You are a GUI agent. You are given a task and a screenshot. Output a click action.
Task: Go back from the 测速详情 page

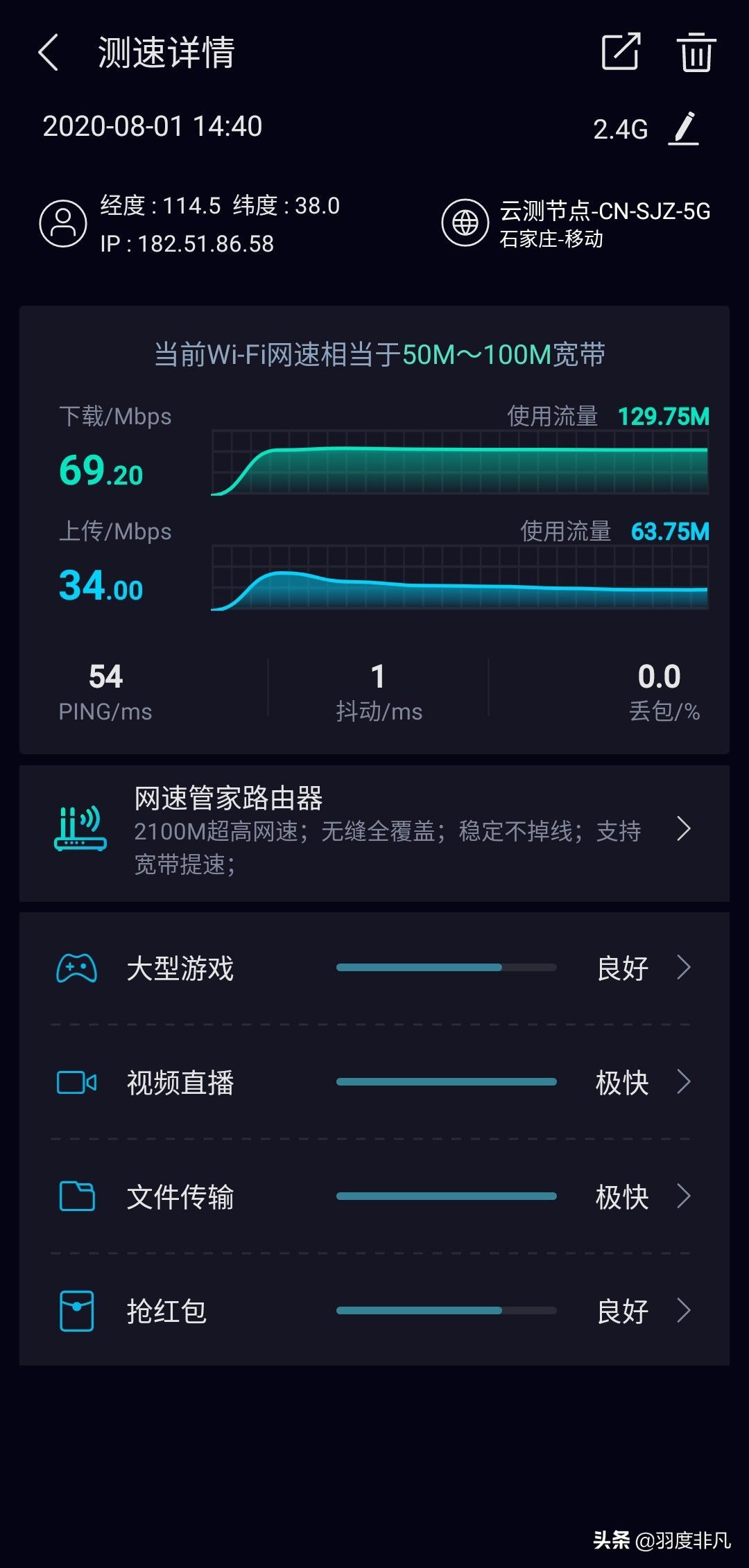pos(49,53)
